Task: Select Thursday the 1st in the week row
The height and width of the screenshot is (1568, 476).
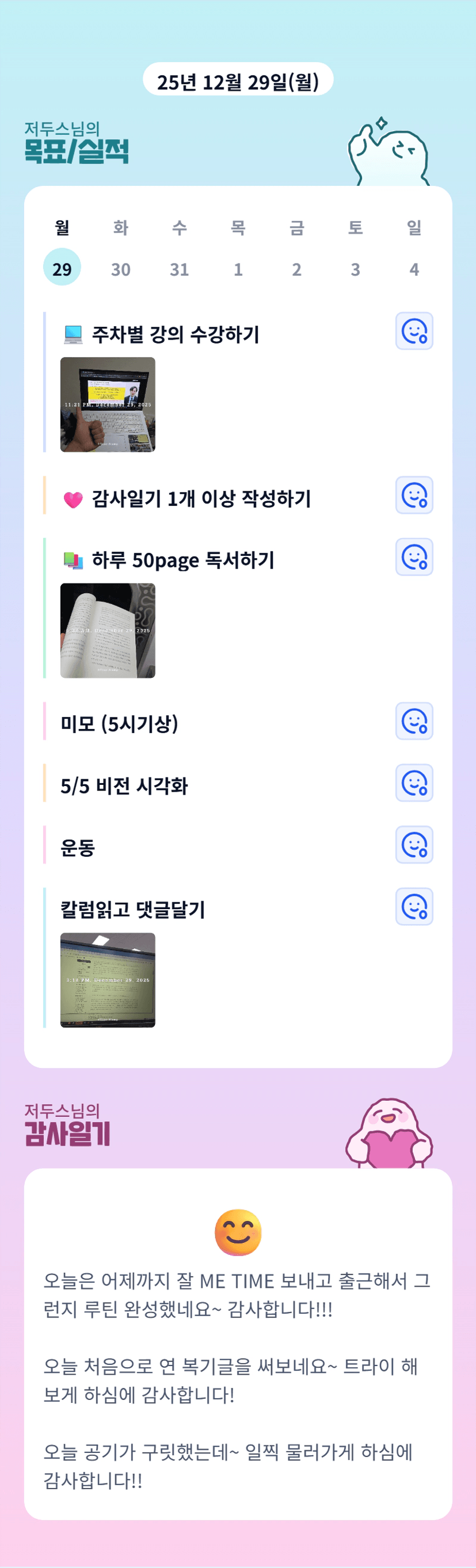Action: [238, 269]
